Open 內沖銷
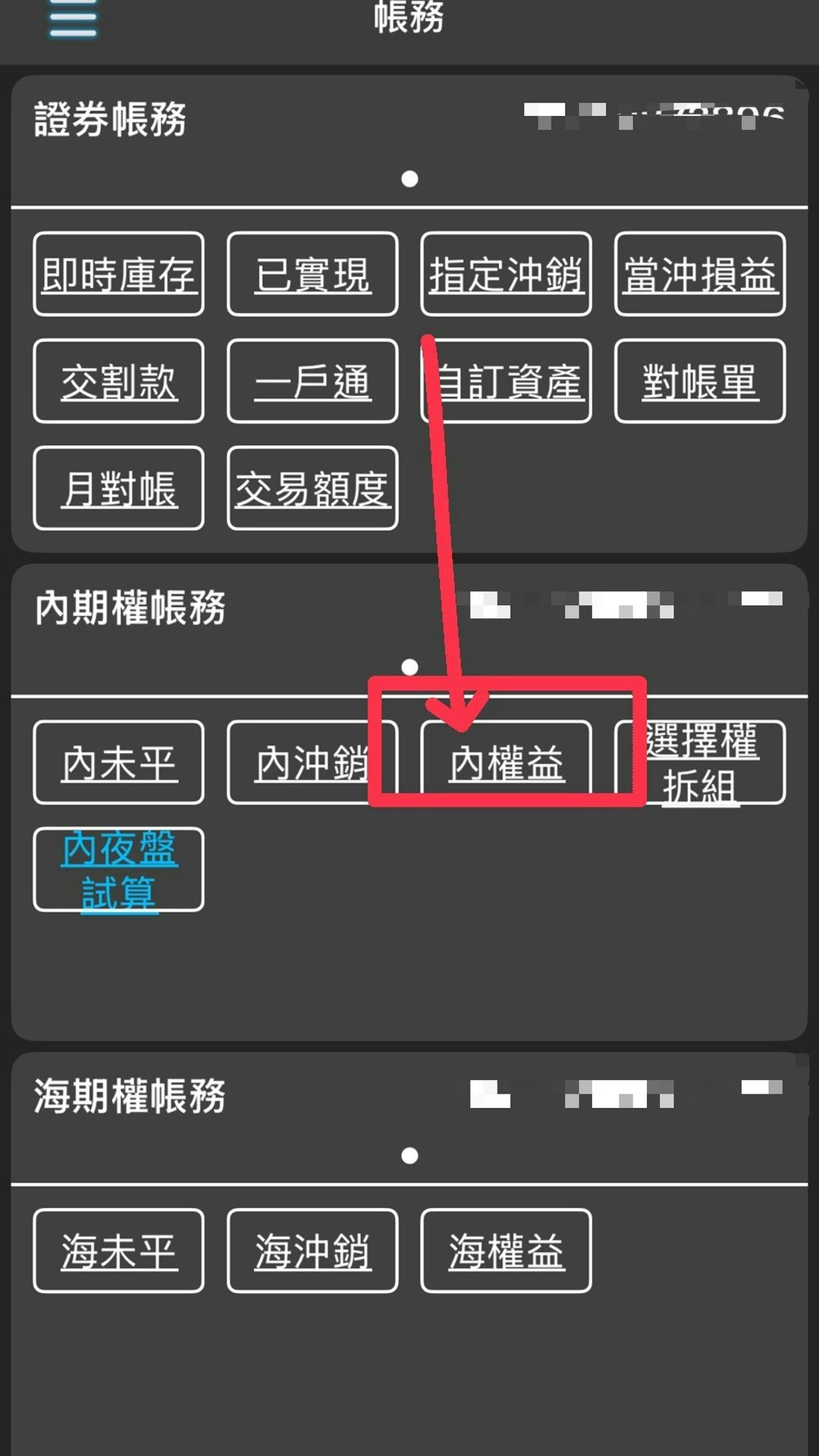 click(x=312, y=762)
